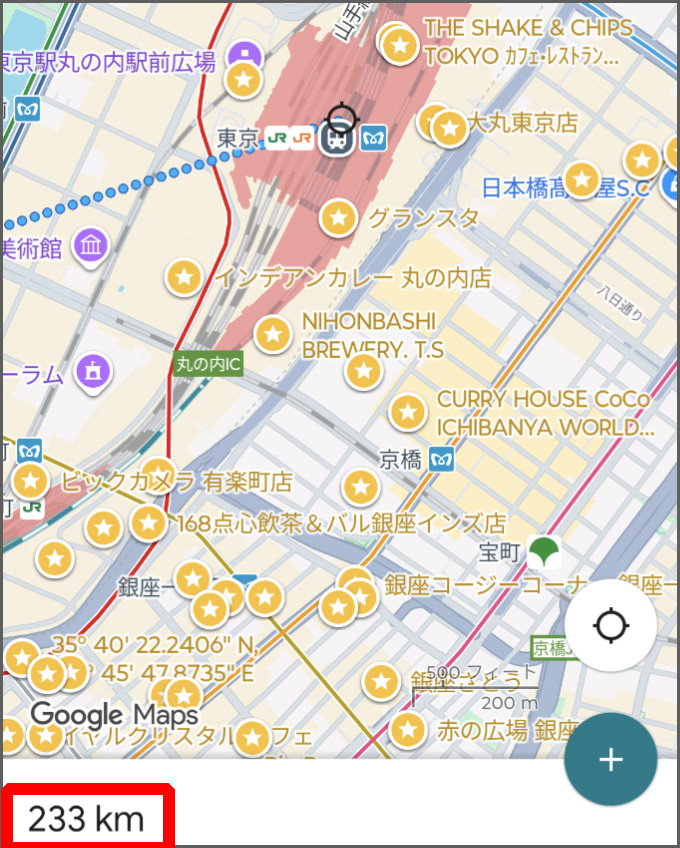Image resolution: width=680 pixels, height=848 pixels.
Task: Select the CURRY HOUSE CoCo ICHIBANYA star marker
Action: point(407,412)
